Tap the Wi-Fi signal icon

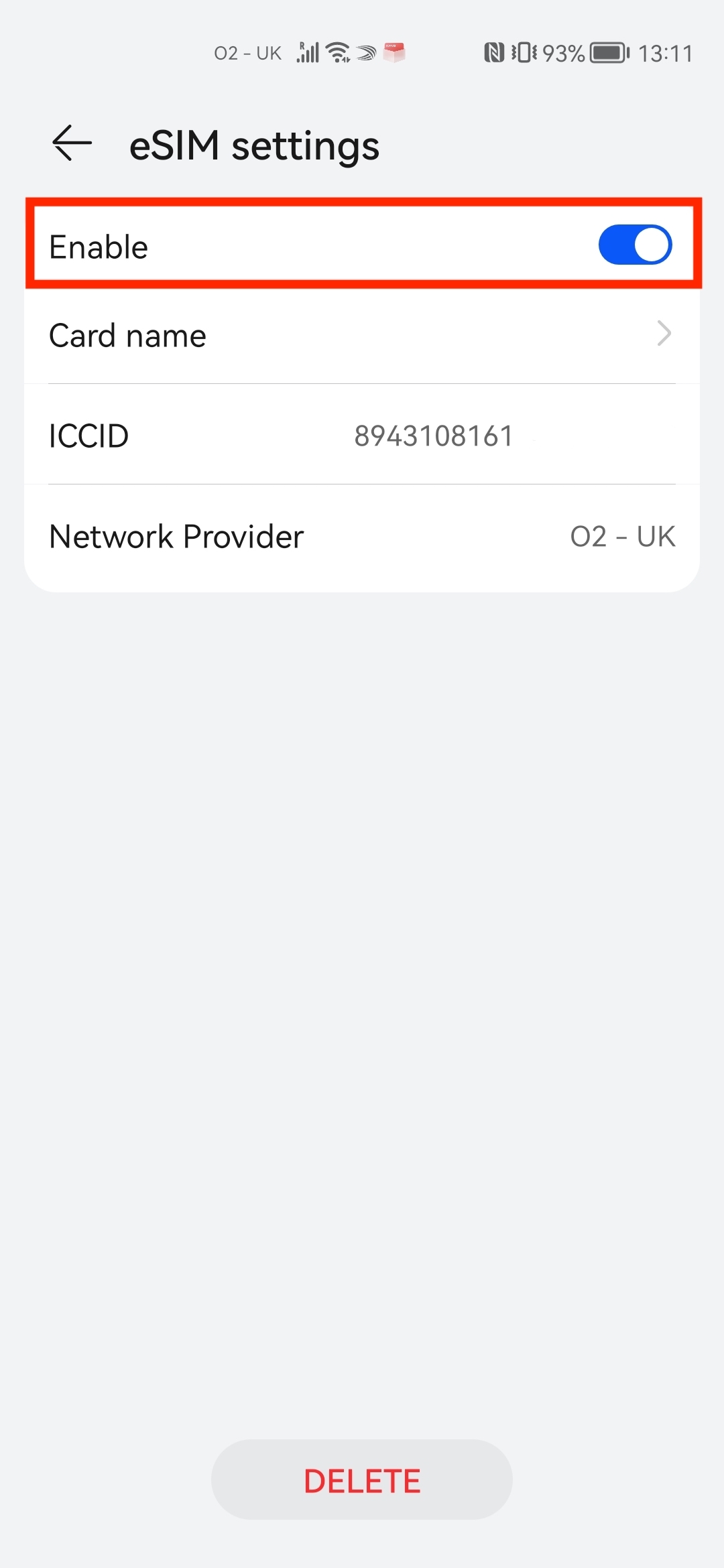pyautogui.click(x=337, y=52)
